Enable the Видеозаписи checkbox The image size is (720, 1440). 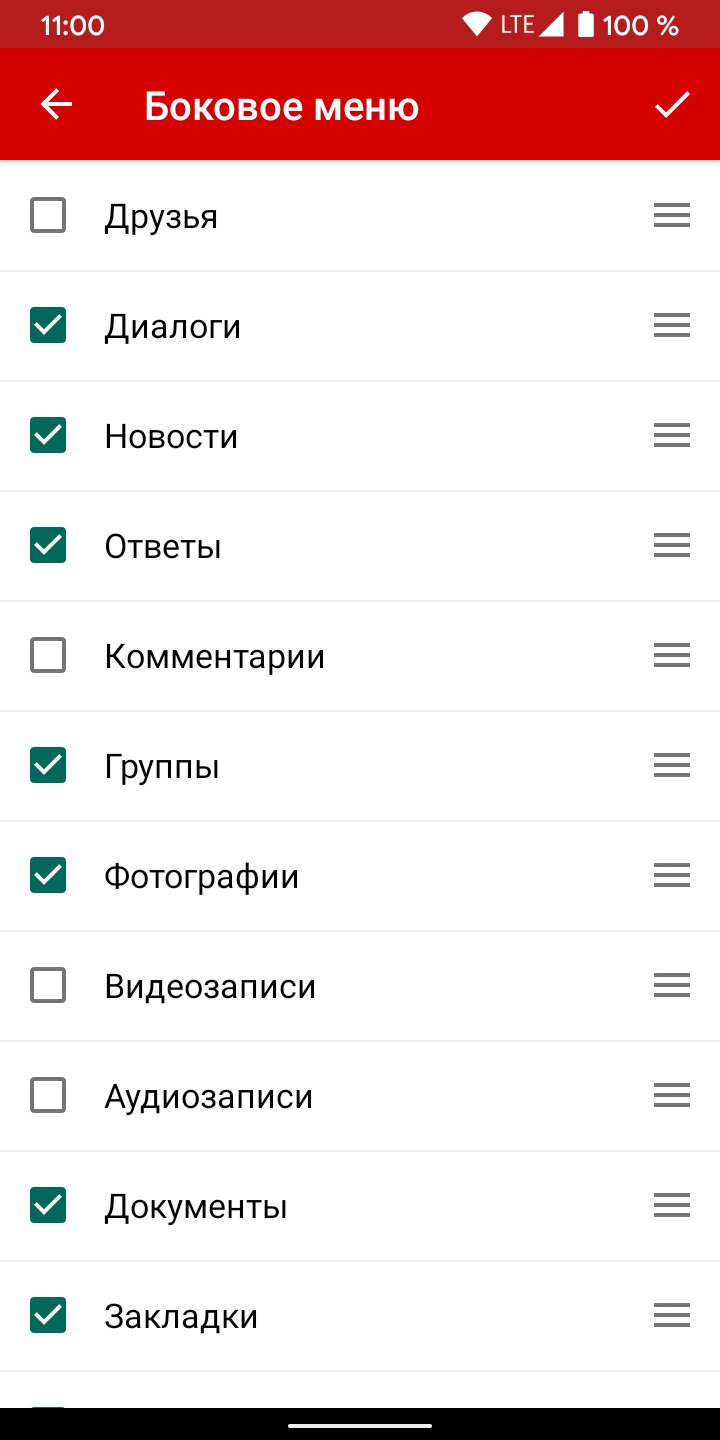(x=48, y=985)
